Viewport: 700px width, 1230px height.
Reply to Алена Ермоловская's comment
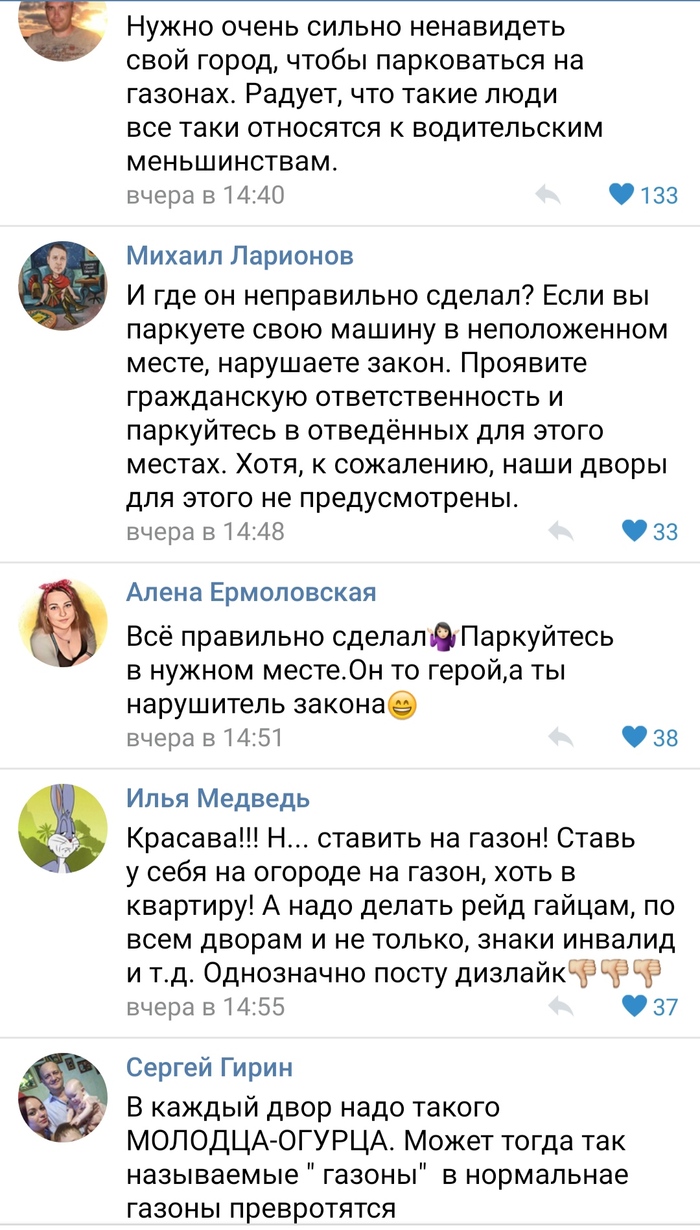pyautogui.click(x=560, y=738)
